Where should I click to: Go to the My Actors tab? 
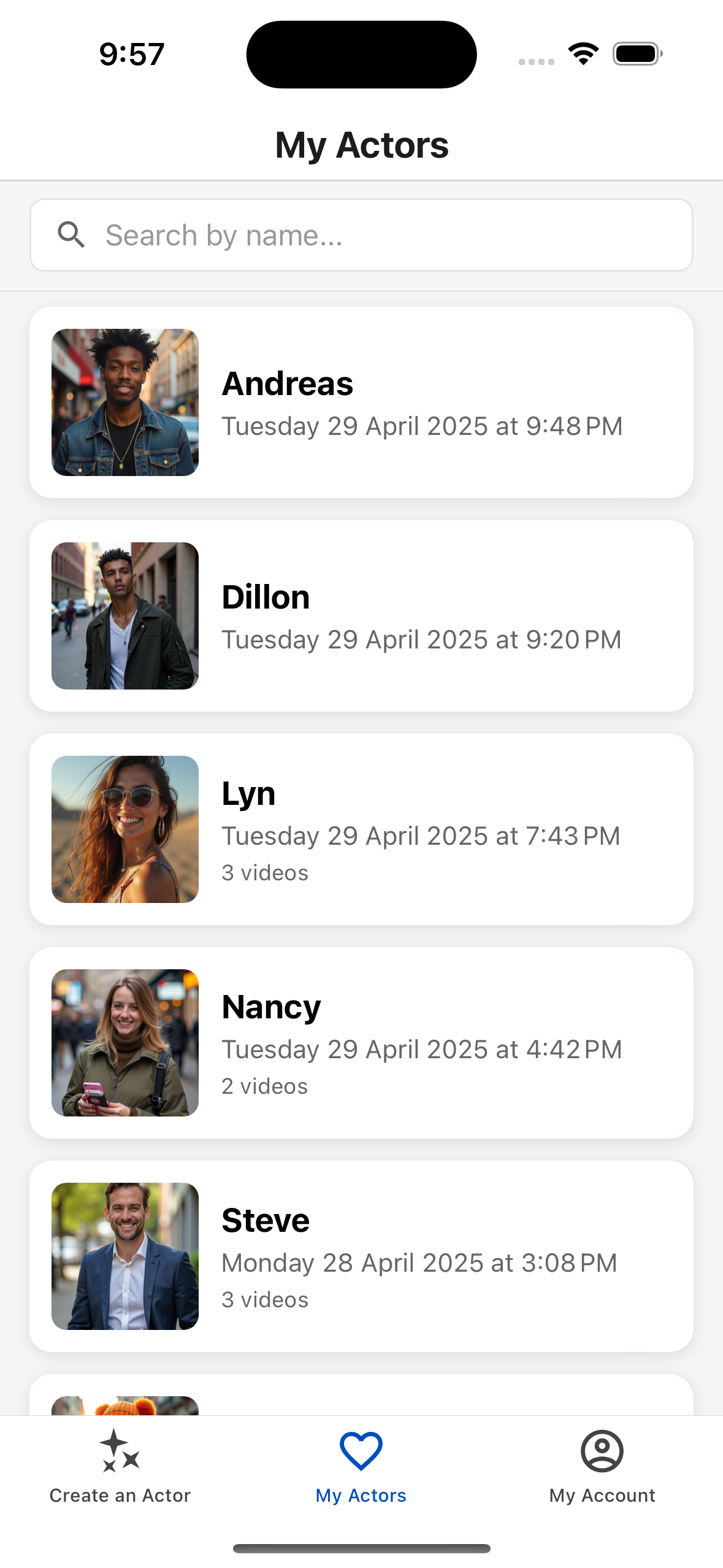tap(361, 1466)
